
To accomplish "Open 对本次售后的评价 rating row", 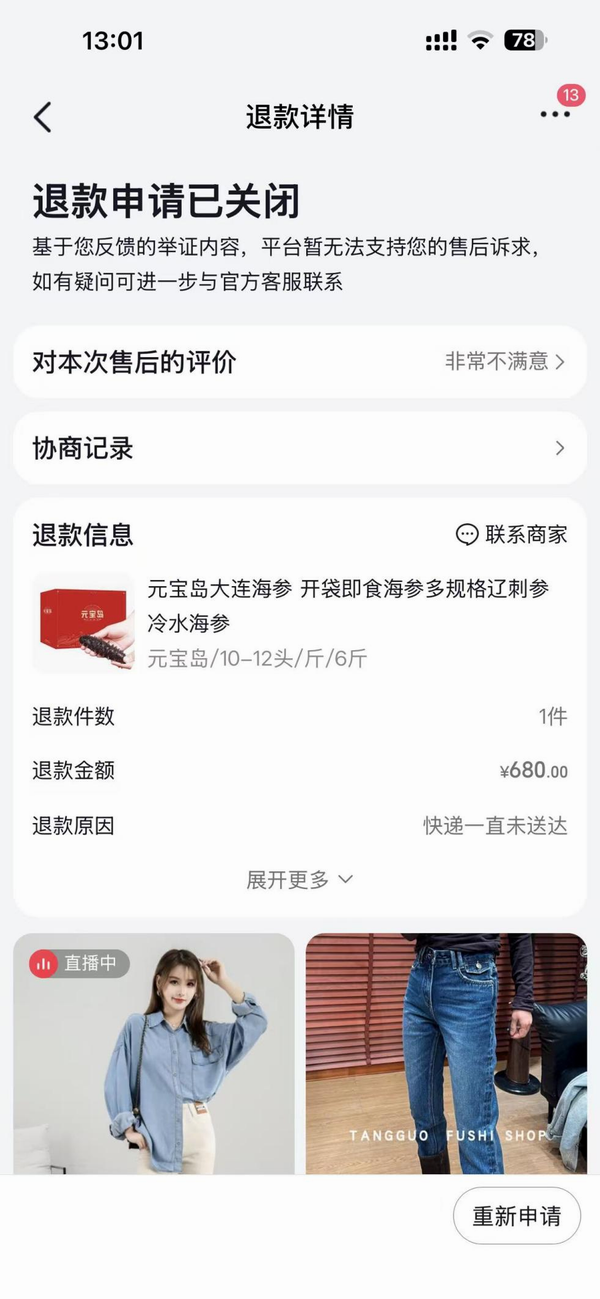I will (x=300, y=362).
